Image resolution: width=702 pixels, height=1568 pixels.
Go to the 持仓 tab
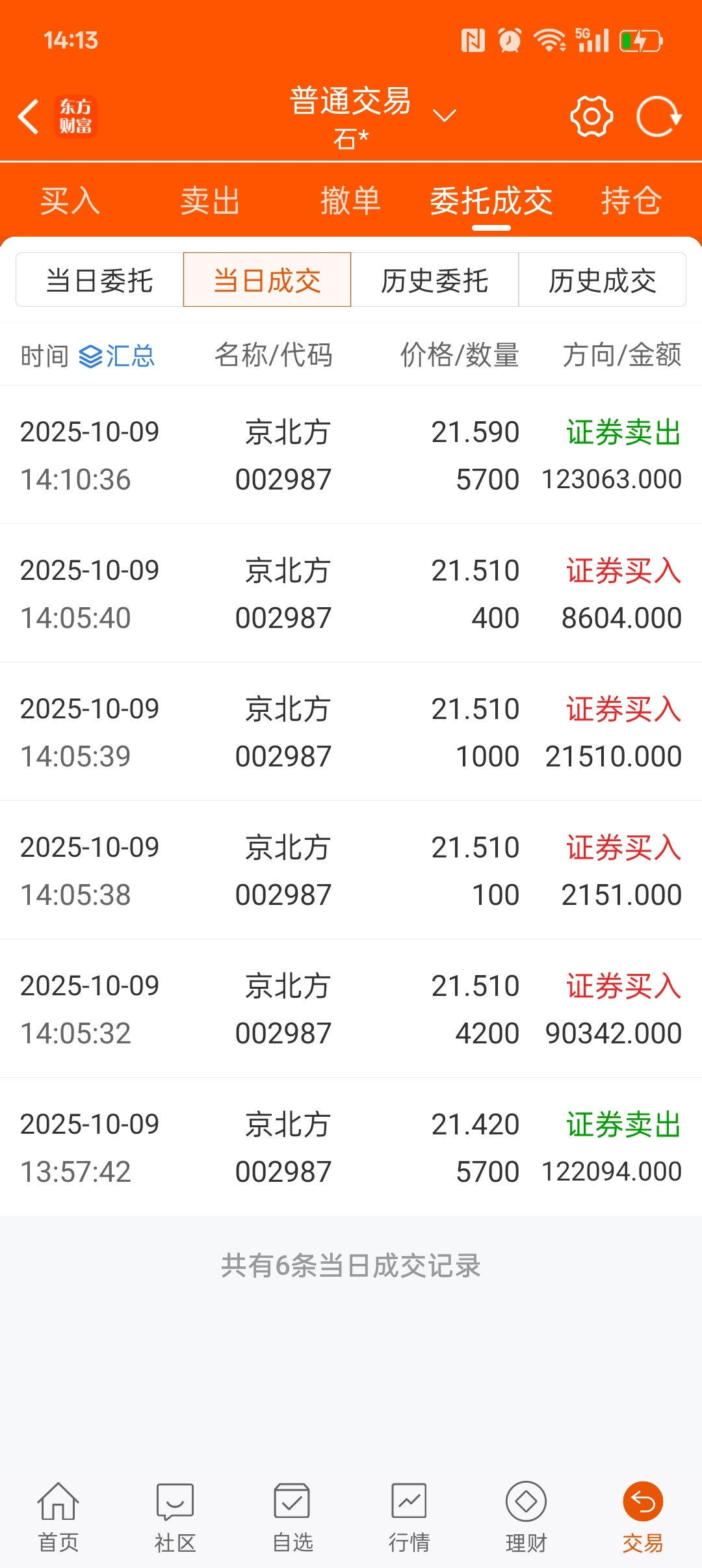pos(630,200)
